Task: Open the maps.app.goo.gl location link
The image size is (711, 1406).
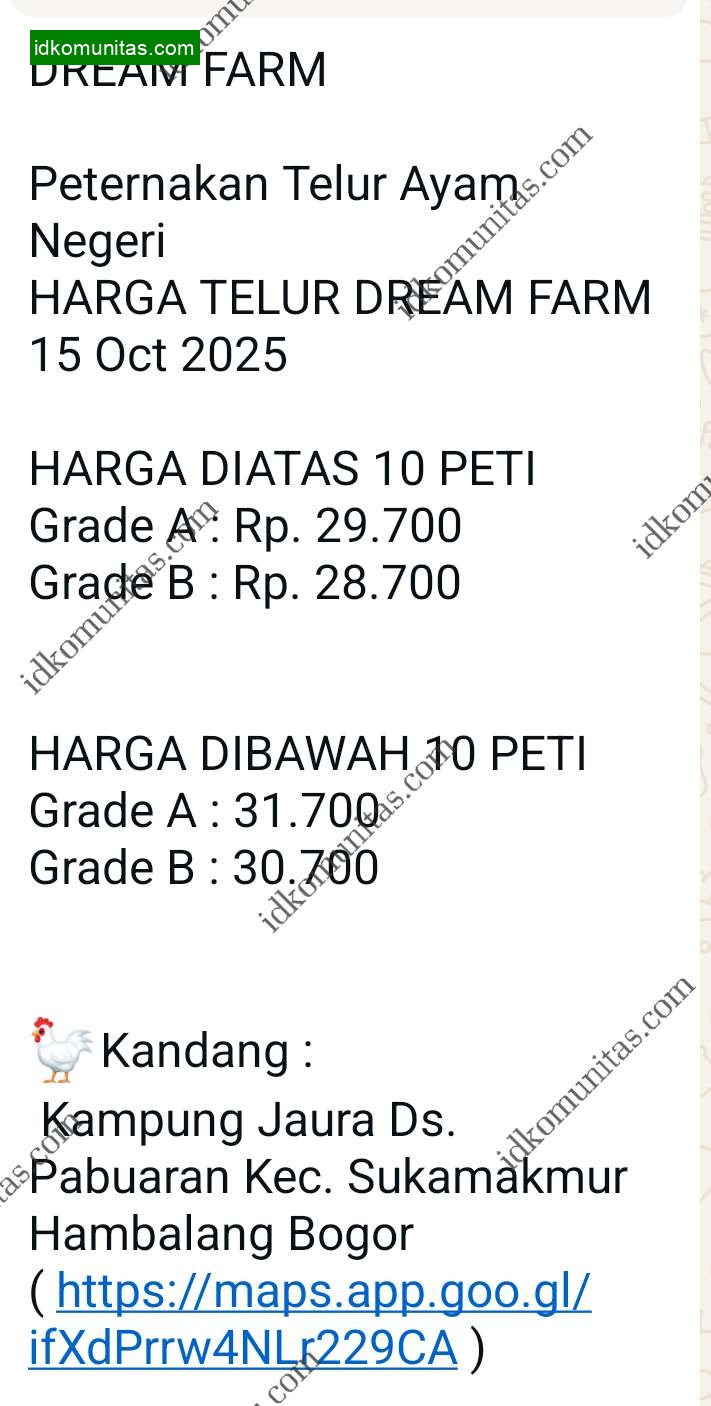Action: point(323,1292)
